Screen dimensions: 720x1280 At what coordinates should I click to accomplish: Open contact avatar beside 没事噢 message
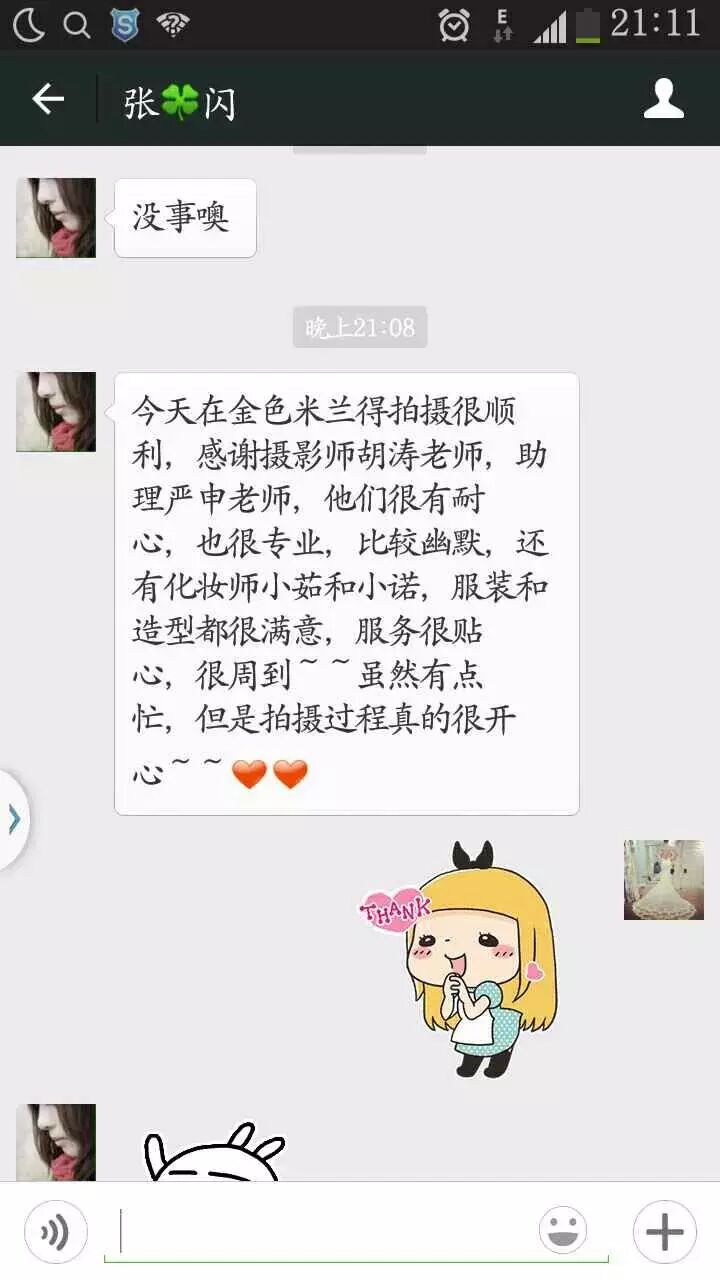56,218
